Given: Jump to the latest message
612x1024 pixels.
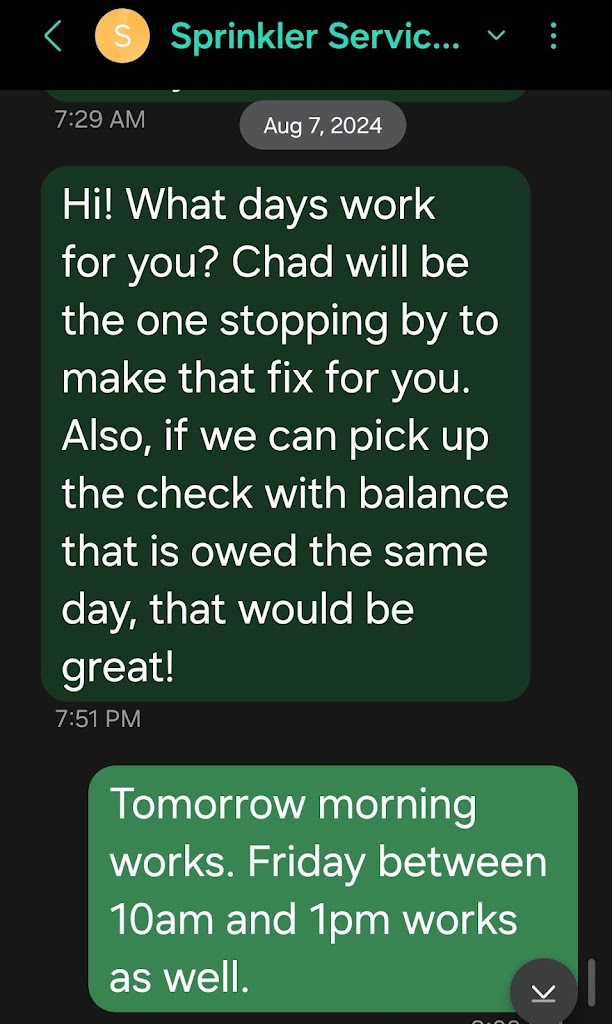Looking at the screenshot, I should (x=544, y=991).
